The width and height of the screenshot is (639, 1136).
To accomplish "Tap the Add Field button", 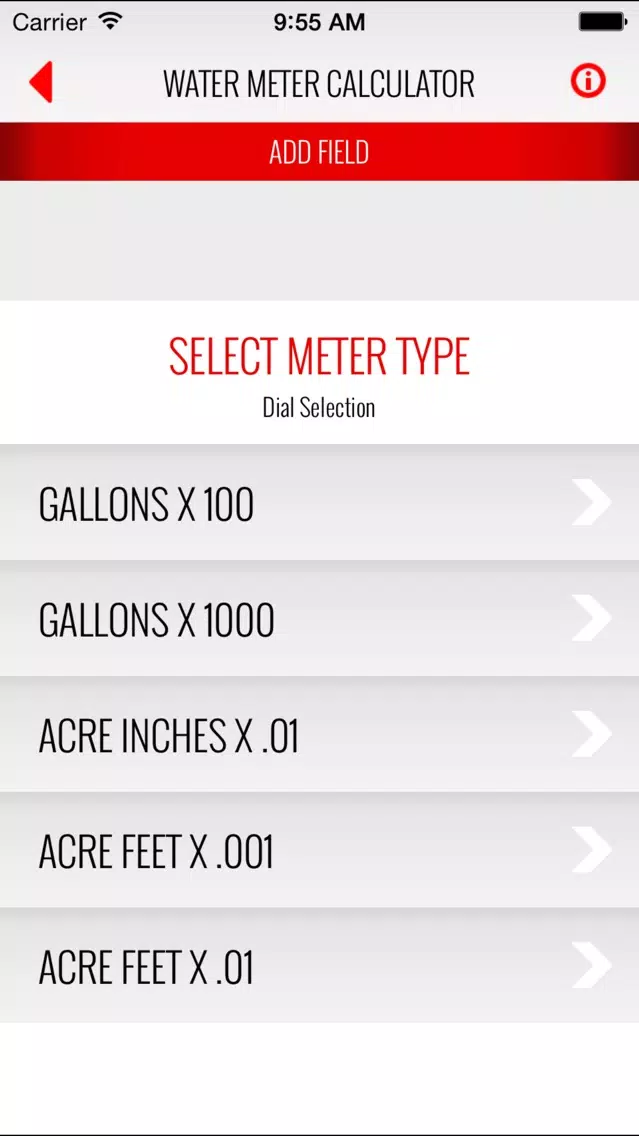I will [320, 151].
